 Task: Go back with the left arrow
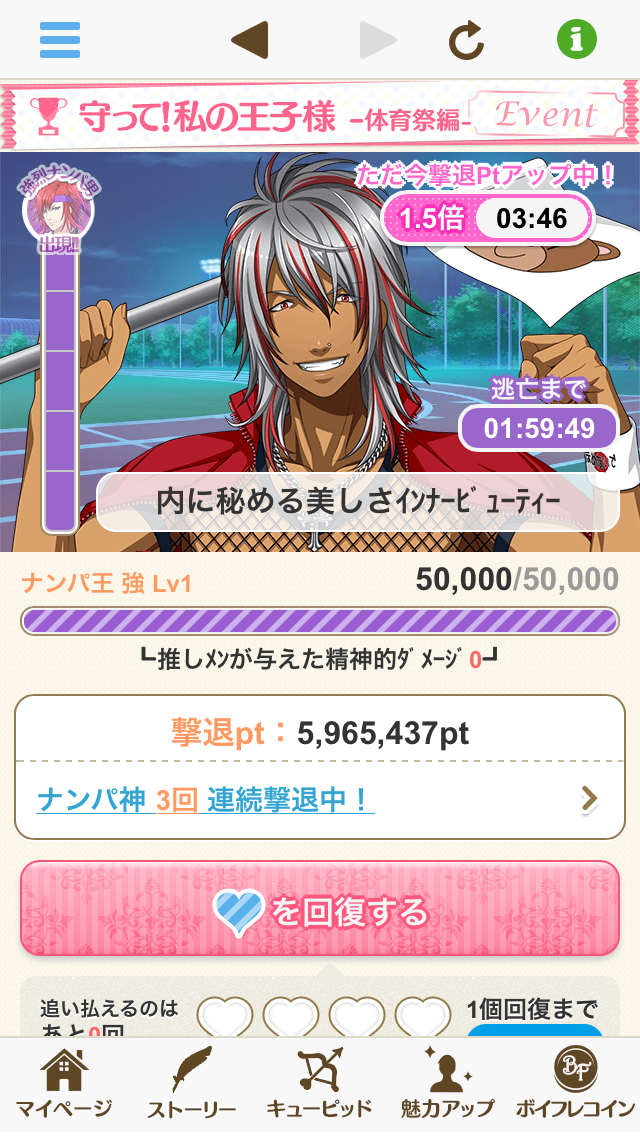click(x=249, y=40)
